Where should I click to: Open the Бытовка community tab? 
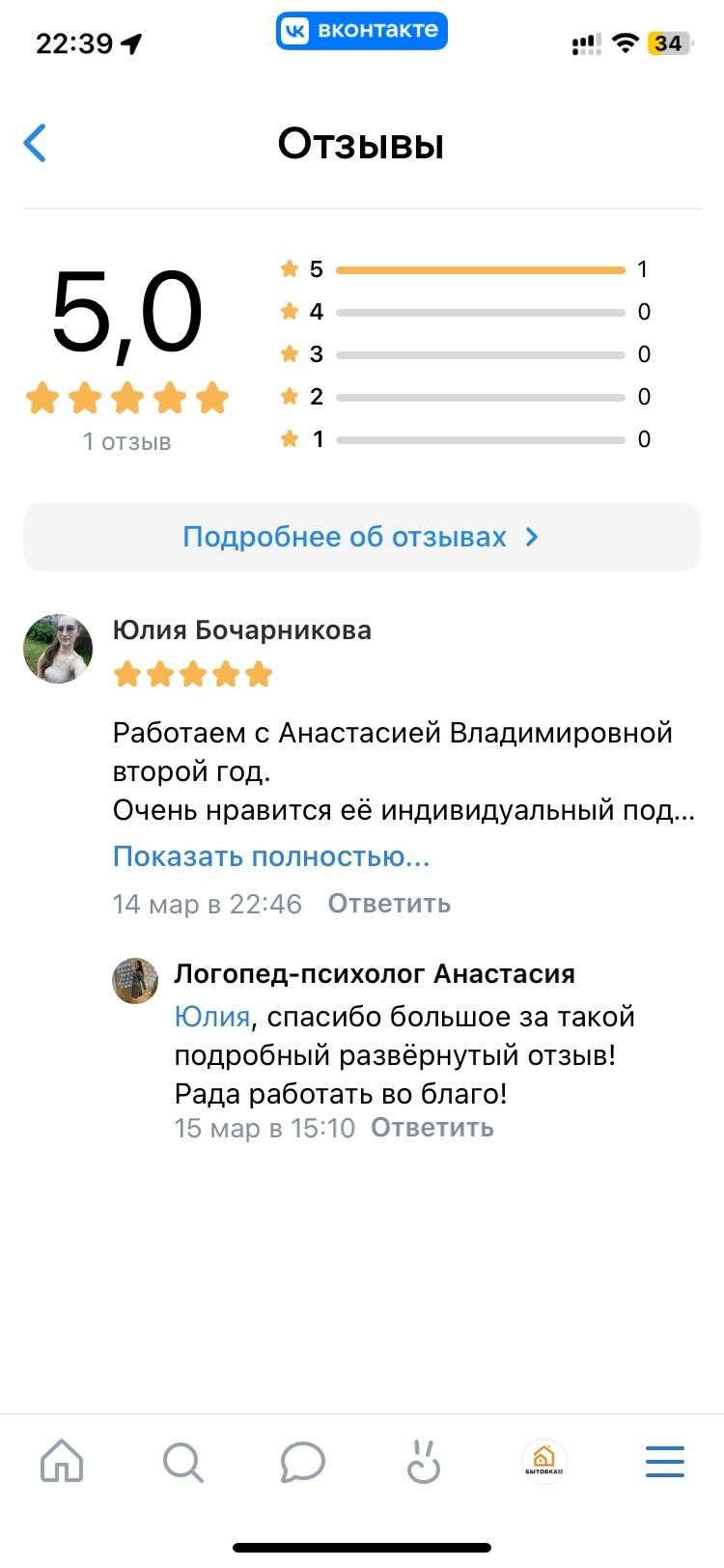[543, 1460]
